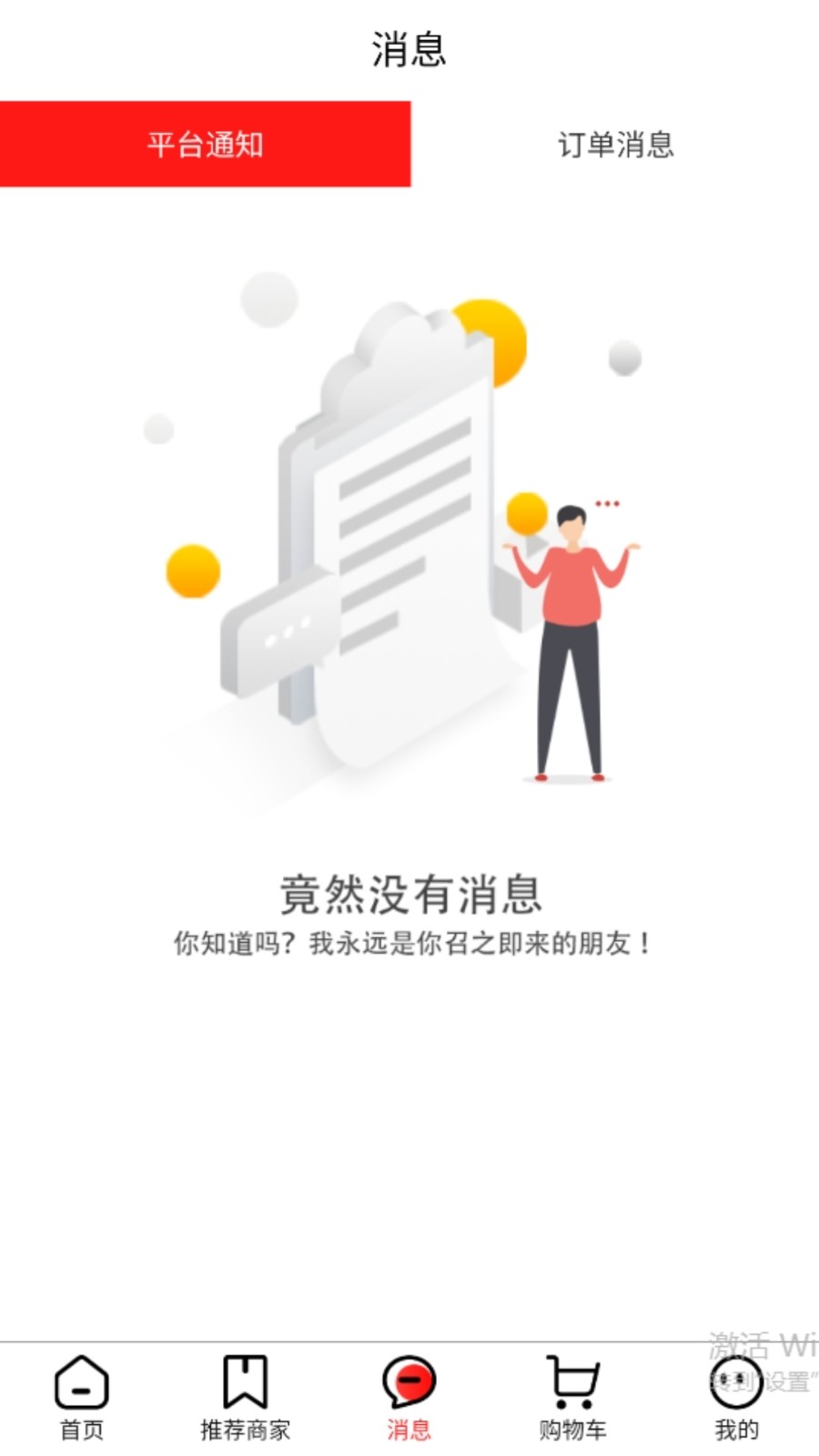The image size is (819, 1456).
Task: Open the 推荐商家 tab
Action: pyautogui.click(x=245, y=1397)
